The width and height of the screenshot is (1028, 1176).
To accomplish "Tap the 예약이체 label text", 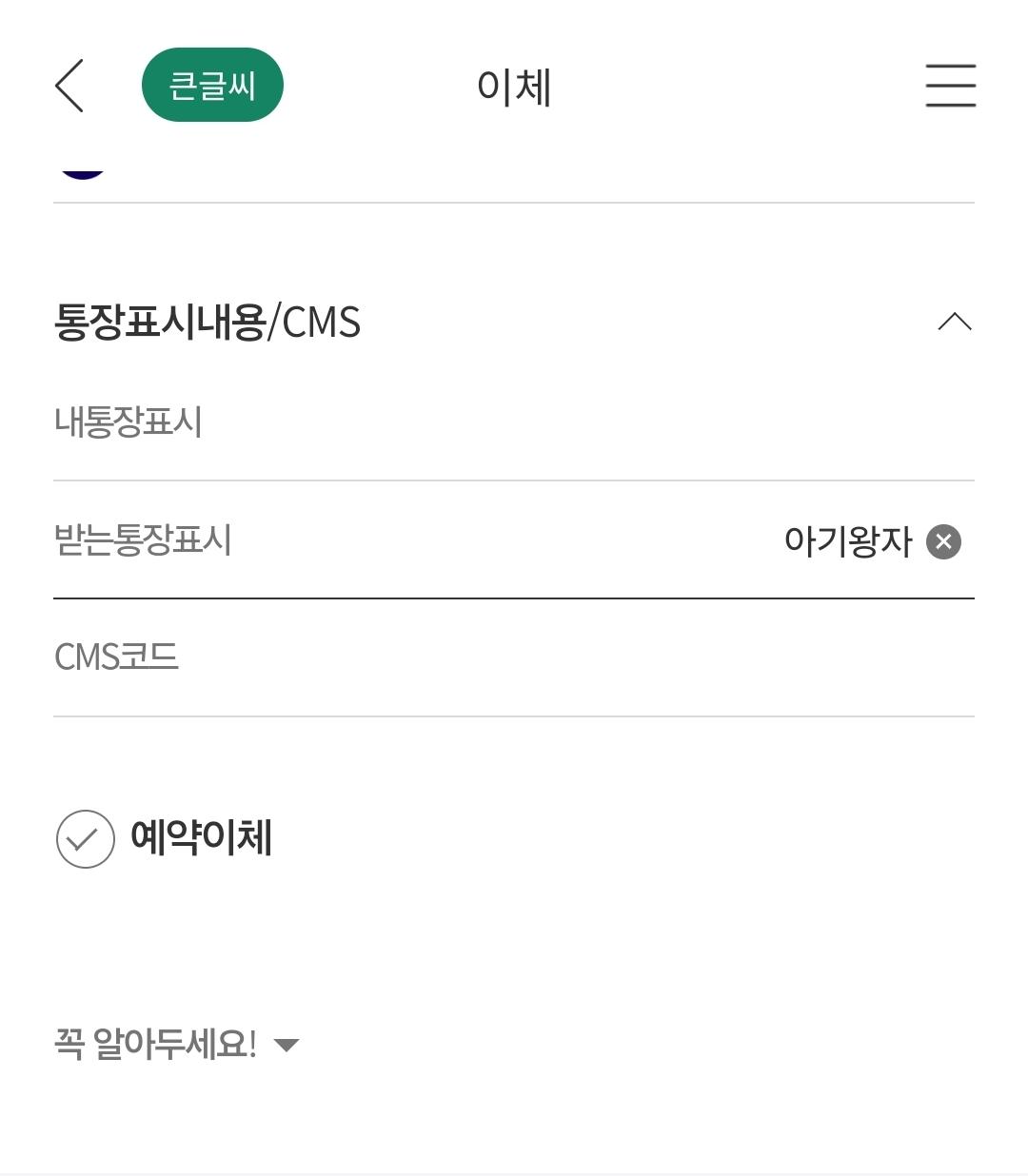I will [x=200, y=838].
